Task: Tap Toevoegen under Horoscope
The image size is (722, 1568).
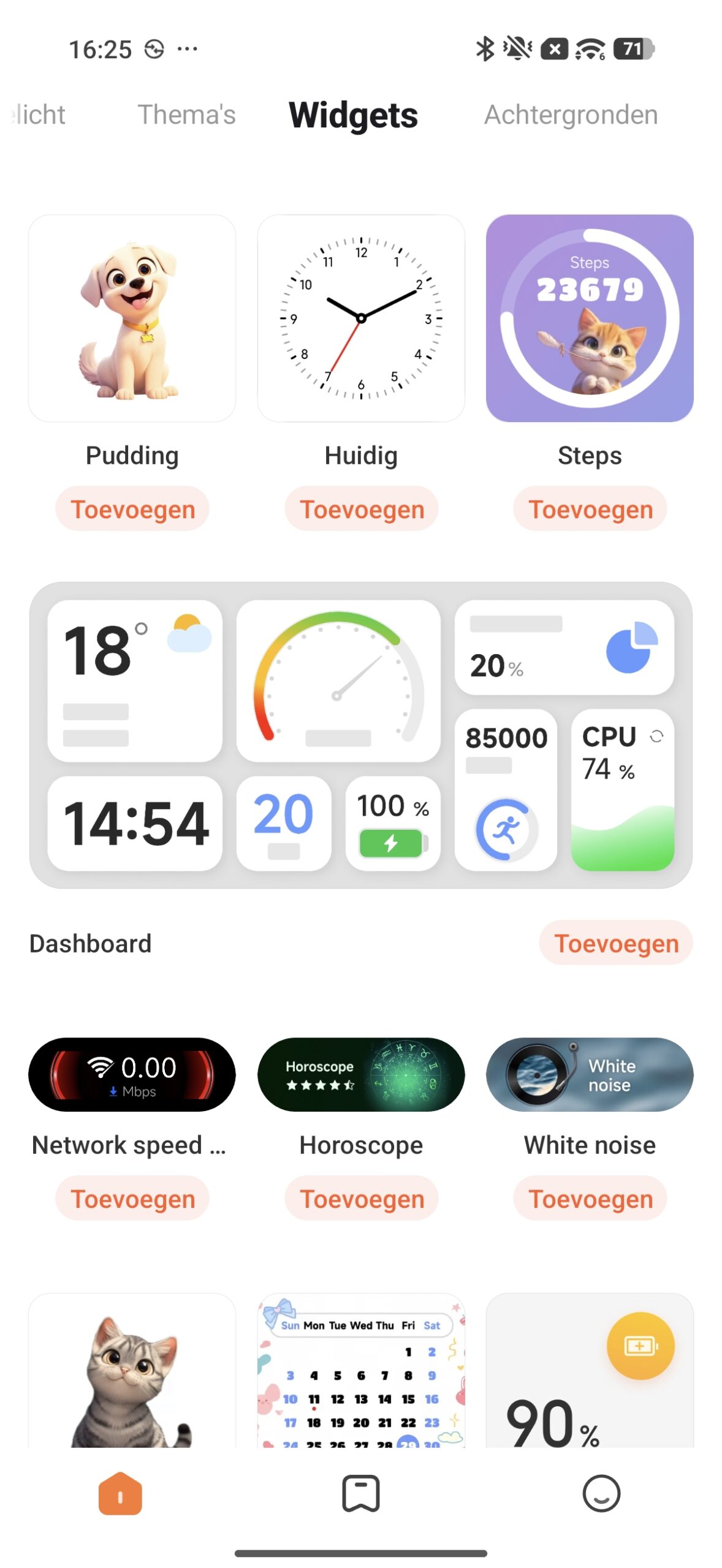Action: pyautogui.click(x=361, y=1198)
